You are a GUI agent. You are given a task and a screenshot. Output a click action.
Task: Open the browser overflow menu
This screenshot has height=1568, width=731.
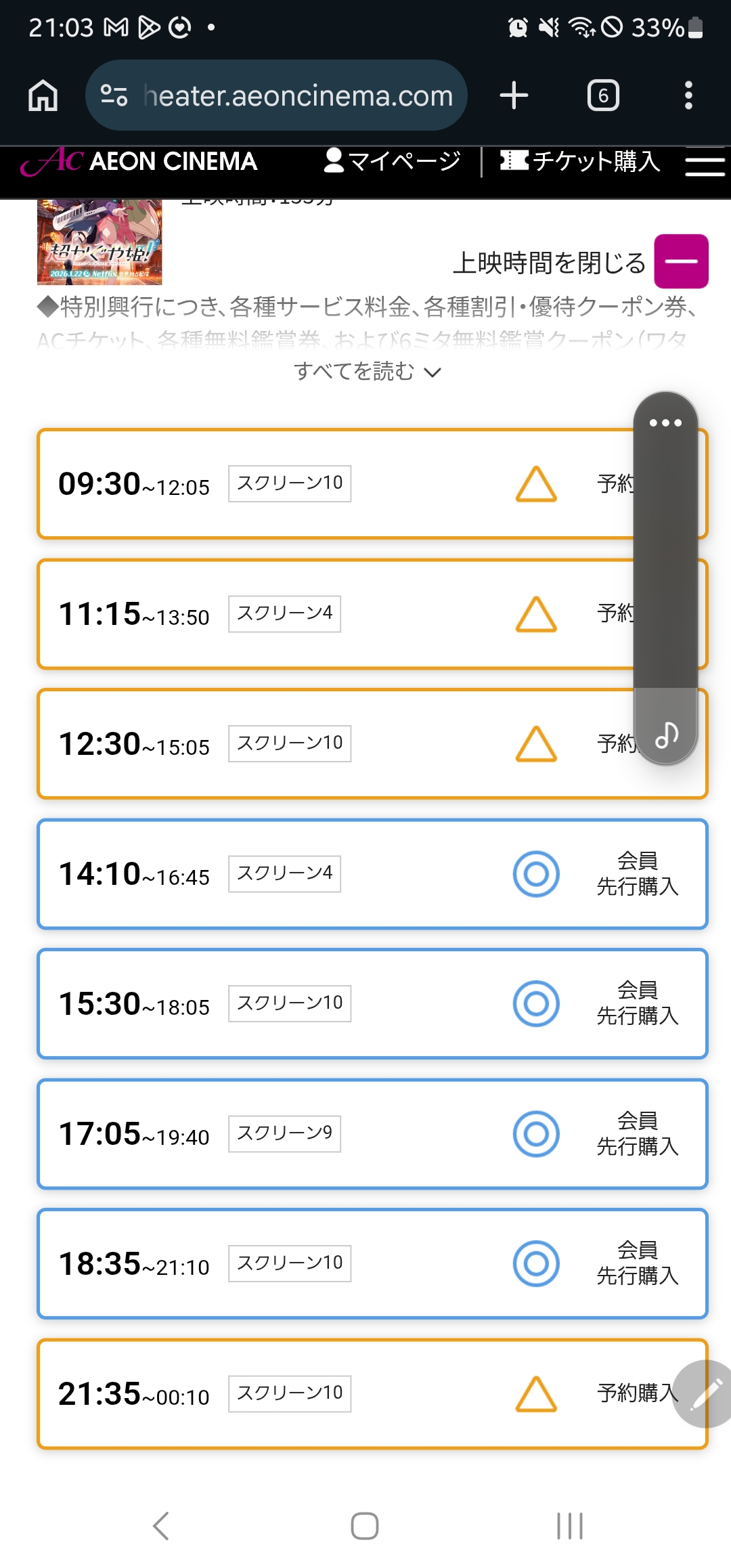pos(688,95)
